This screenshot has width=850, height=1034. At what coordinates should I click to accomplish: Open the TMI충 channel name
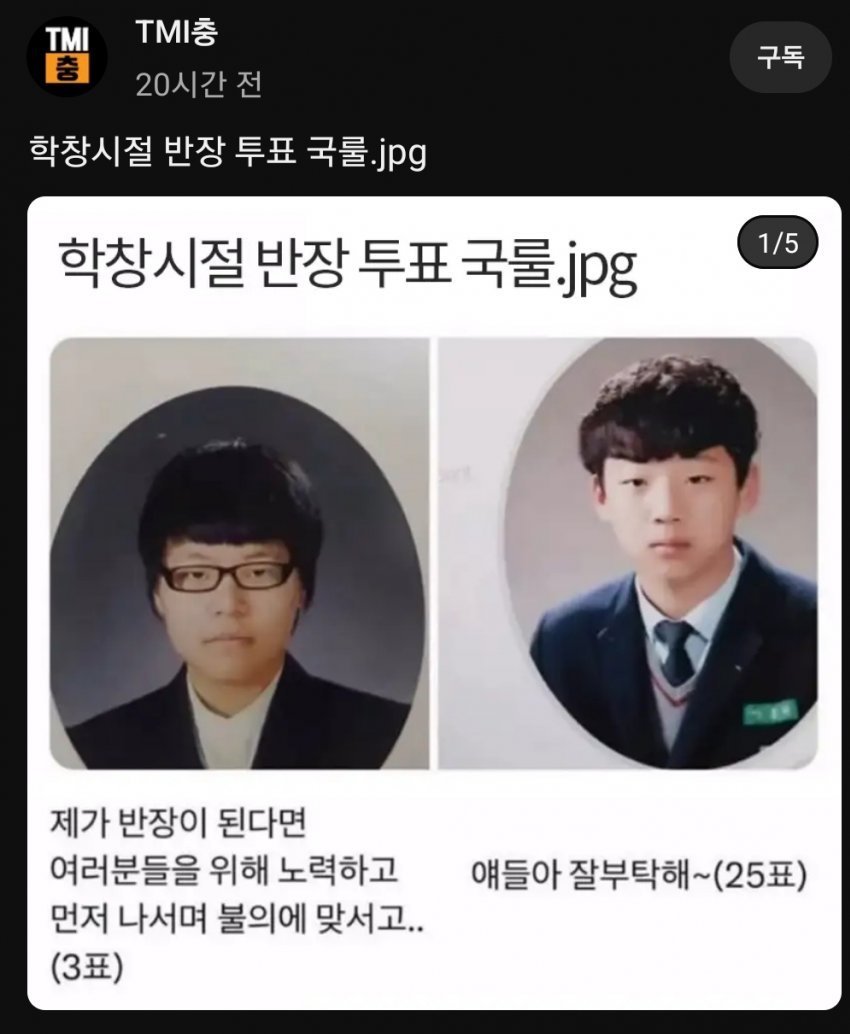pyautogui.click(x=176, y=34)
